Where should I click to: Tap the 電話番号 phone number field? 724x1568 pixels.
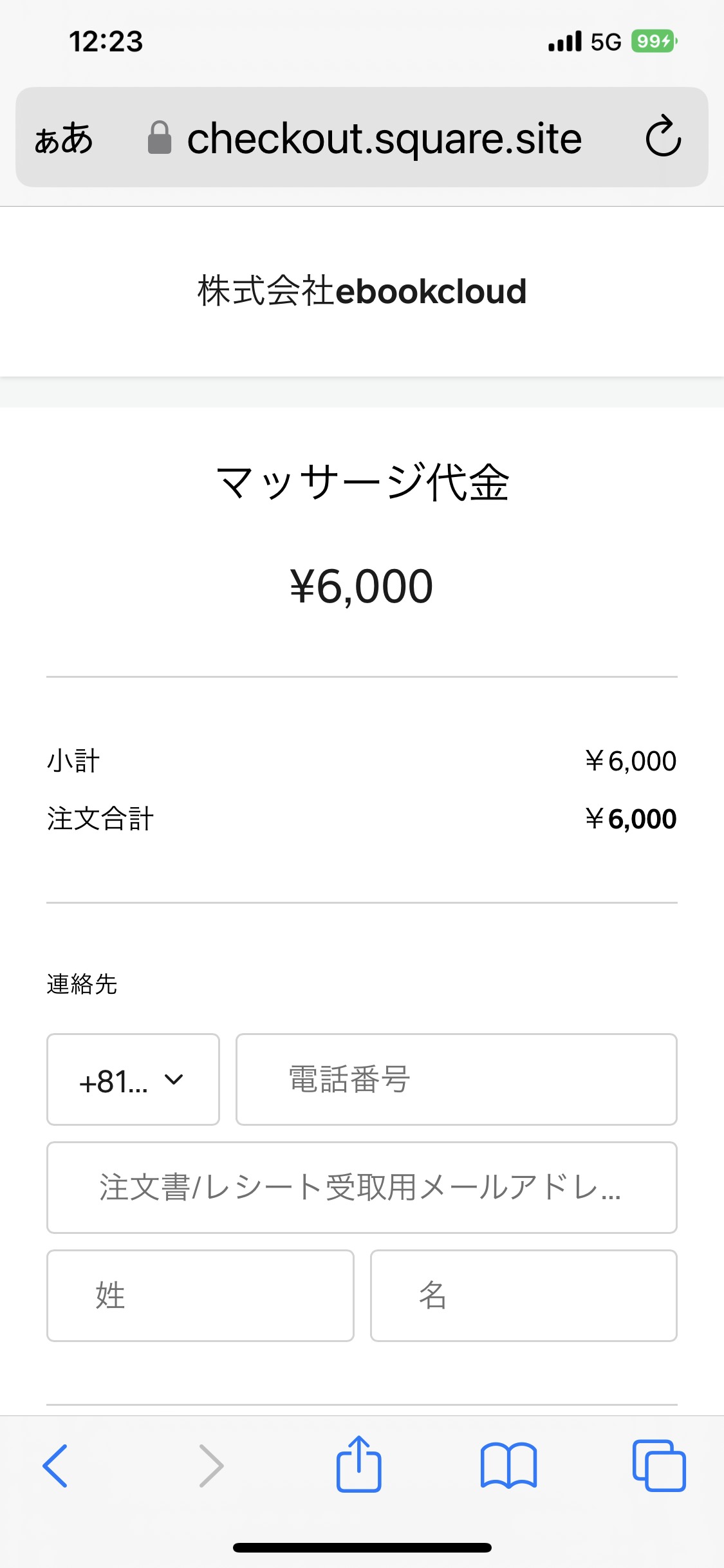(x=456, y=1079)
